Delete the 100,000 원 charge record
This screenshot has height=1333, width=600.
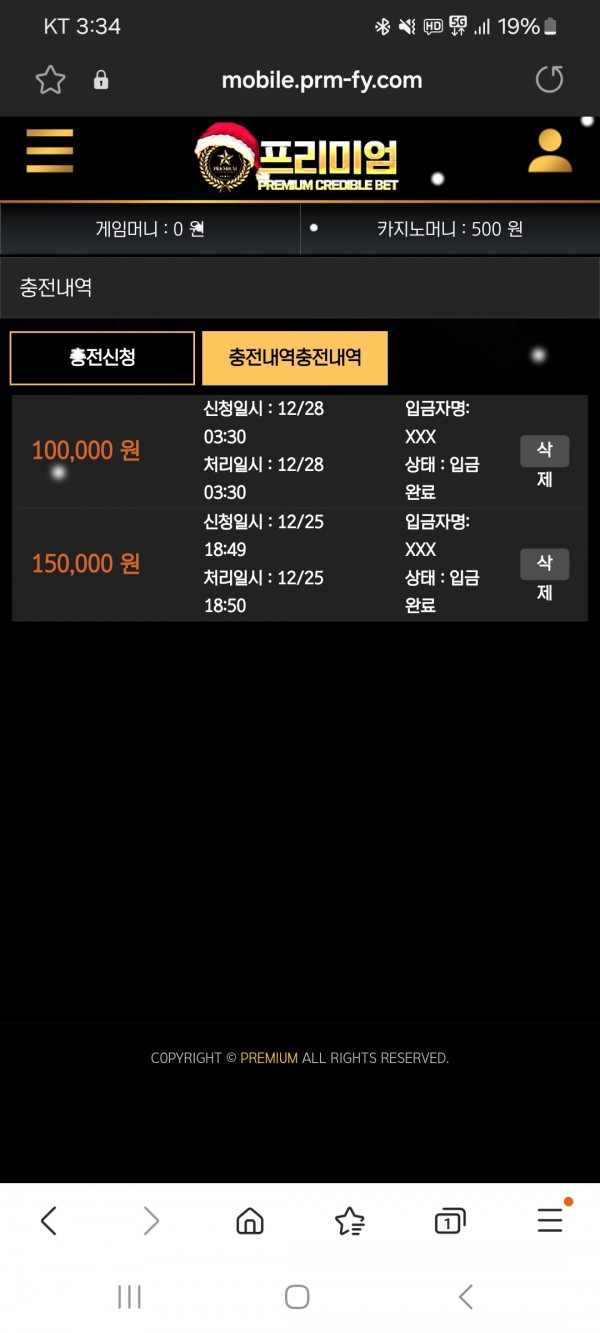tap(544, 464)
